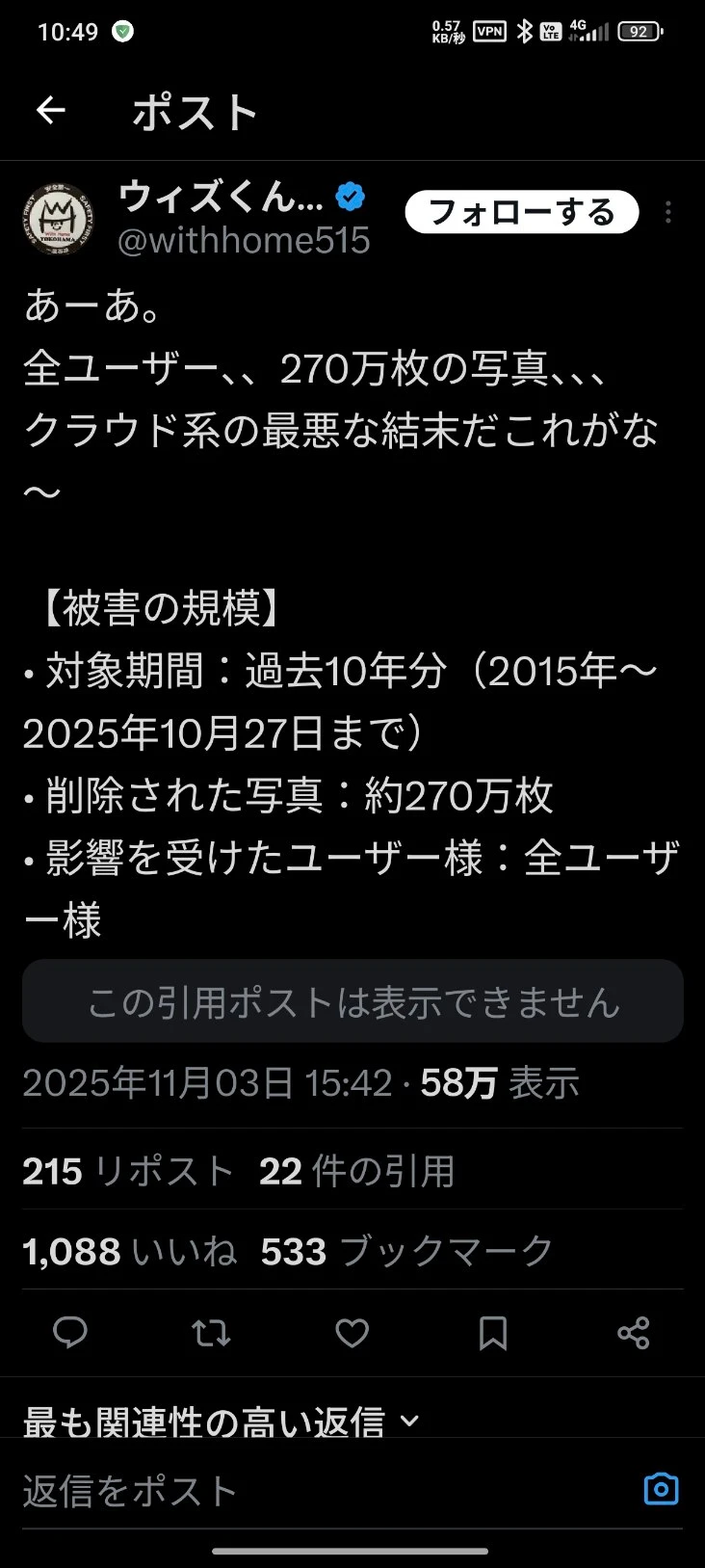
Task: Go back using the top arrow
Action: [51, 112]
